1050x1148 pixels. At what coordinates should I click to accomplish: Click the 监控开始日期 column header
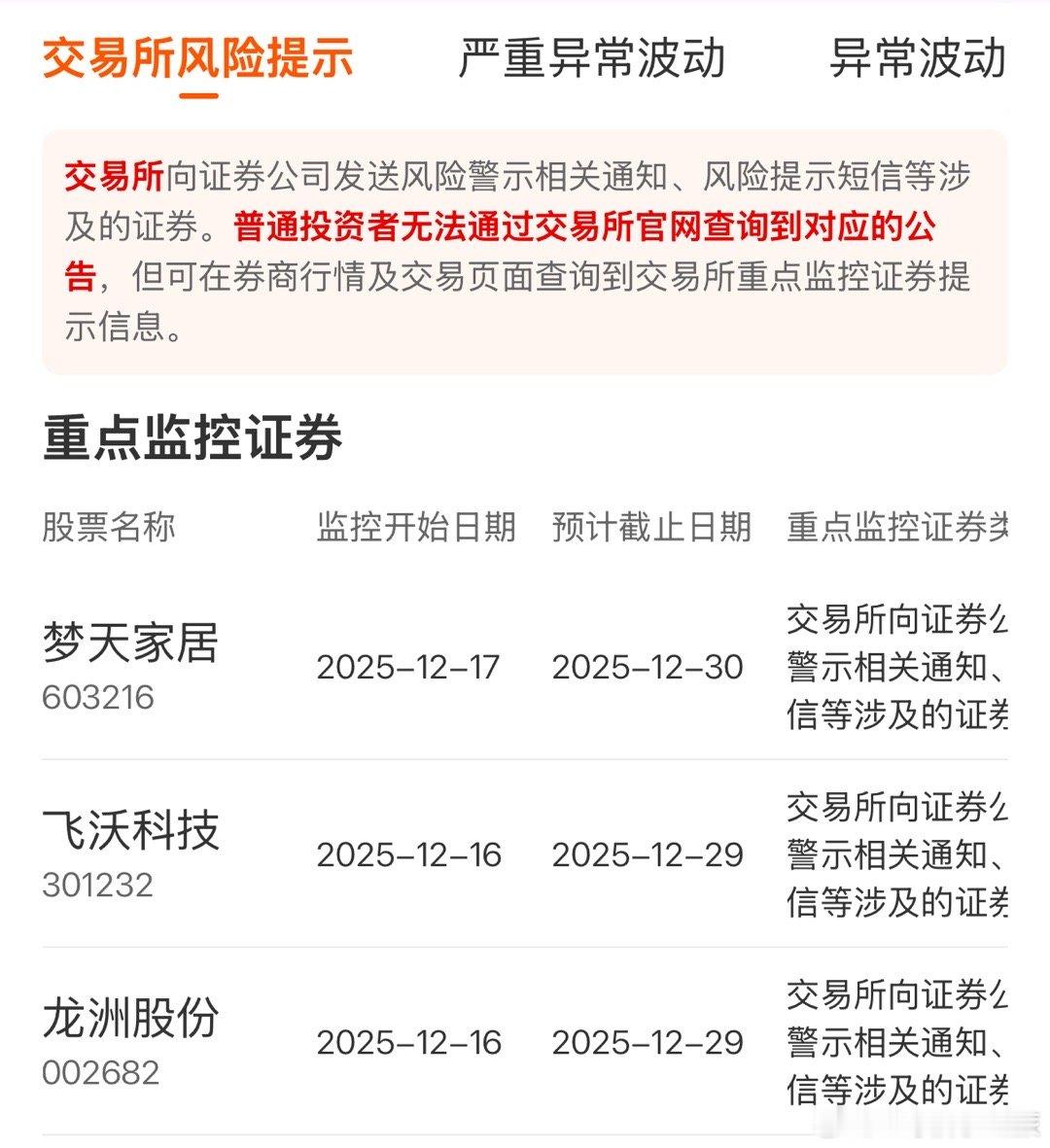tap(418, 528)
